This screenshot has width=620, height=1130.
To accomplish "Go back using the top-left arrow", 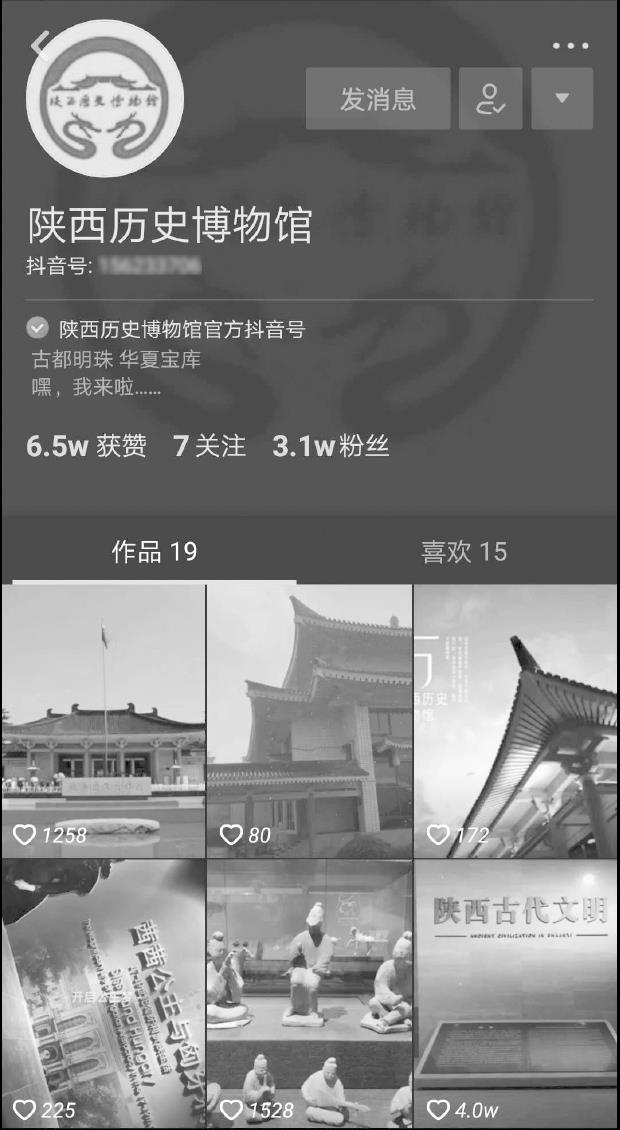I will coord(40,44).
